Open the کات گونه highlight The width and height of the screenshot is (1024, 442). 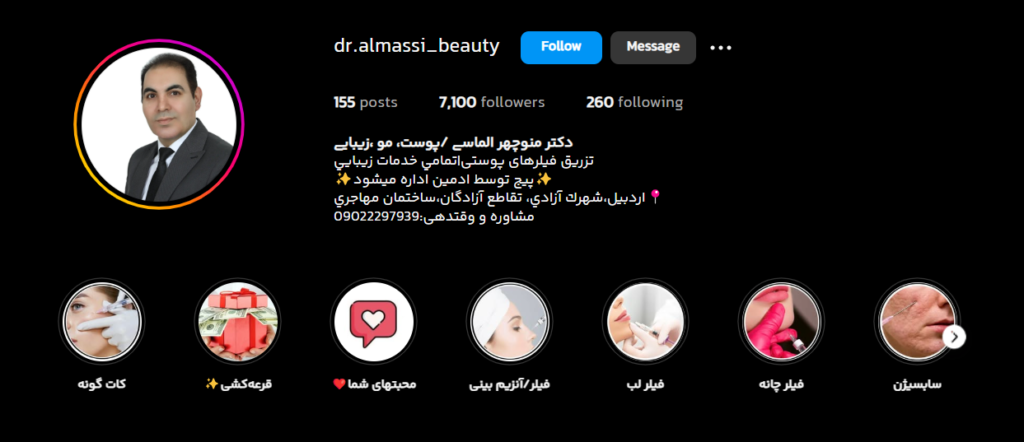coord(102,322)
